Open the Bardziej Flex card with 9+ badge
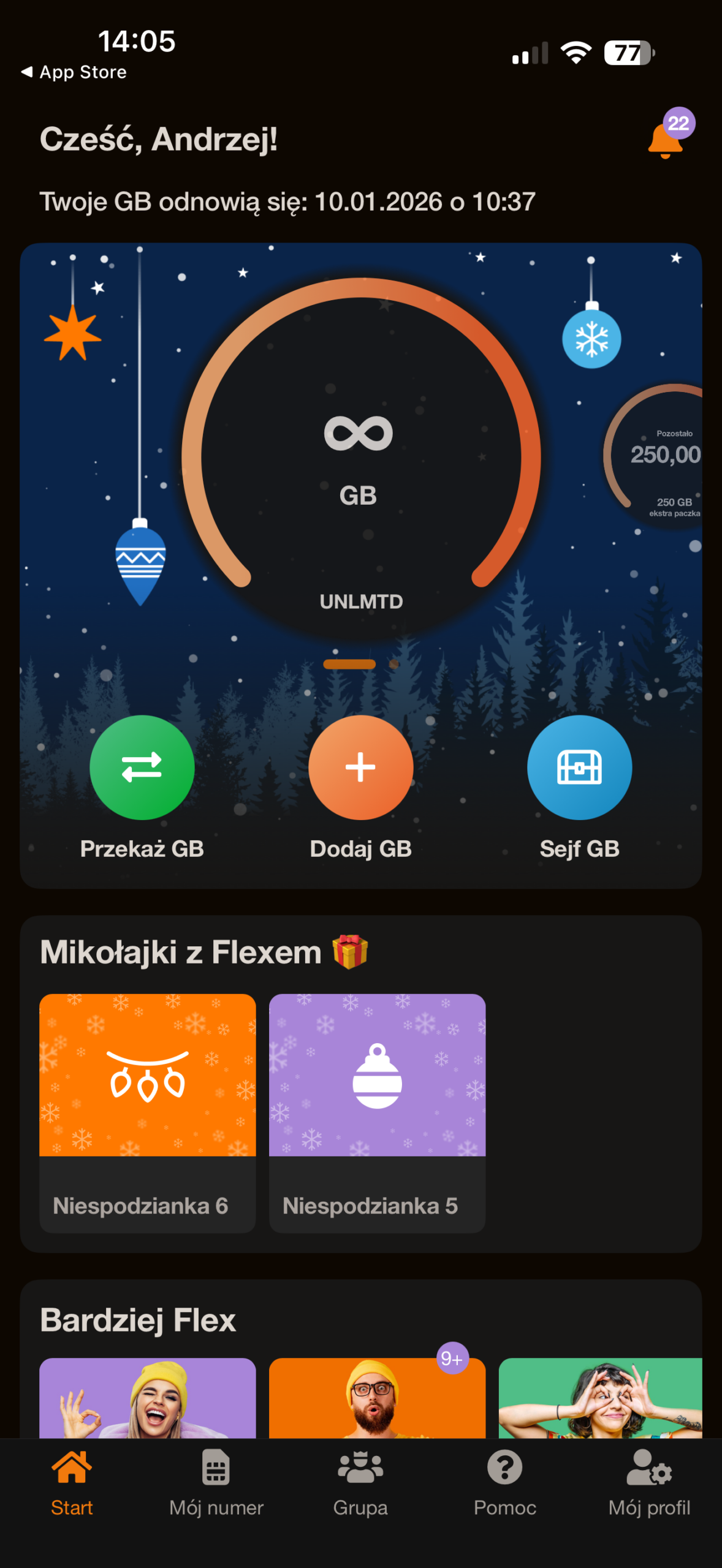 377,1398
